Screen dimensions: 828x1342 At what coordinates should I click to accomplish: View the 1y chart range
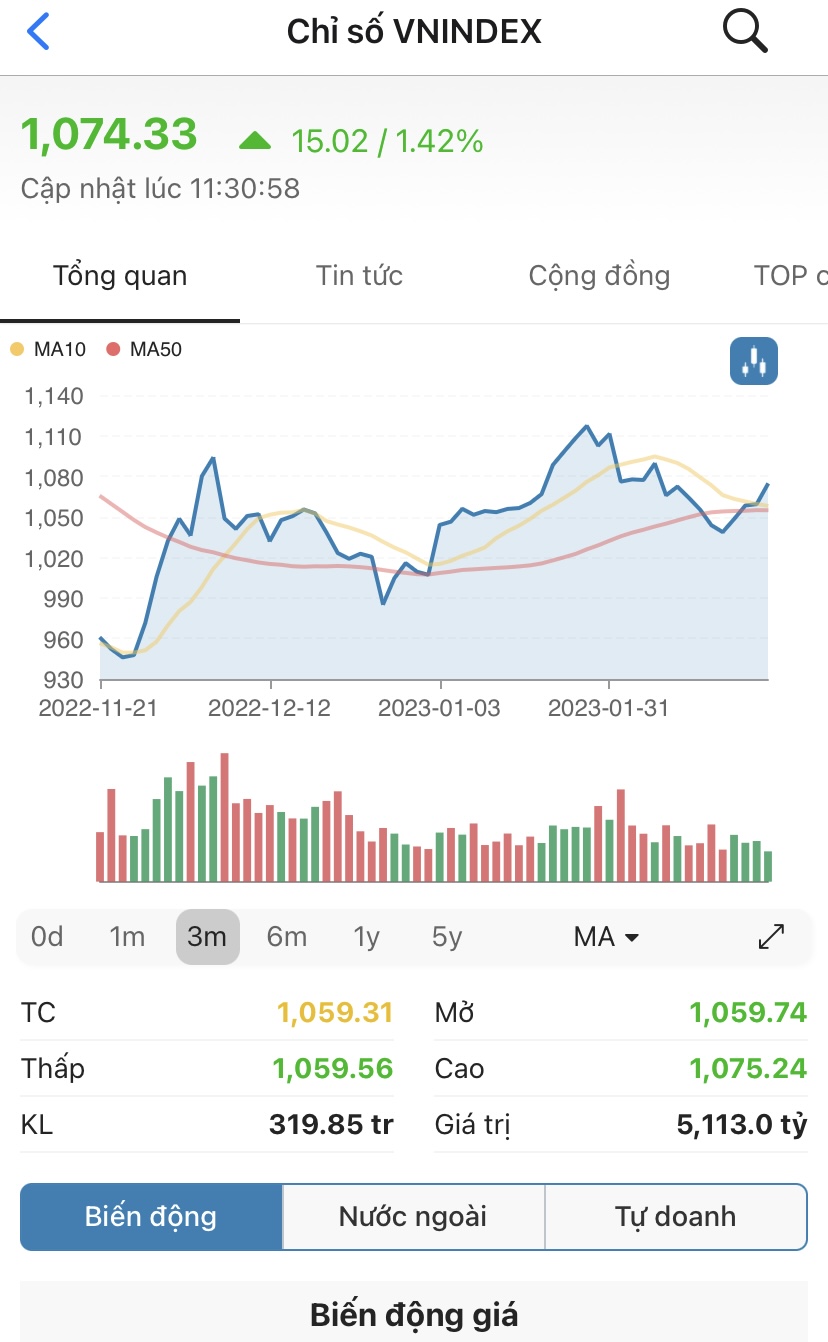click(x=367, y=937)
